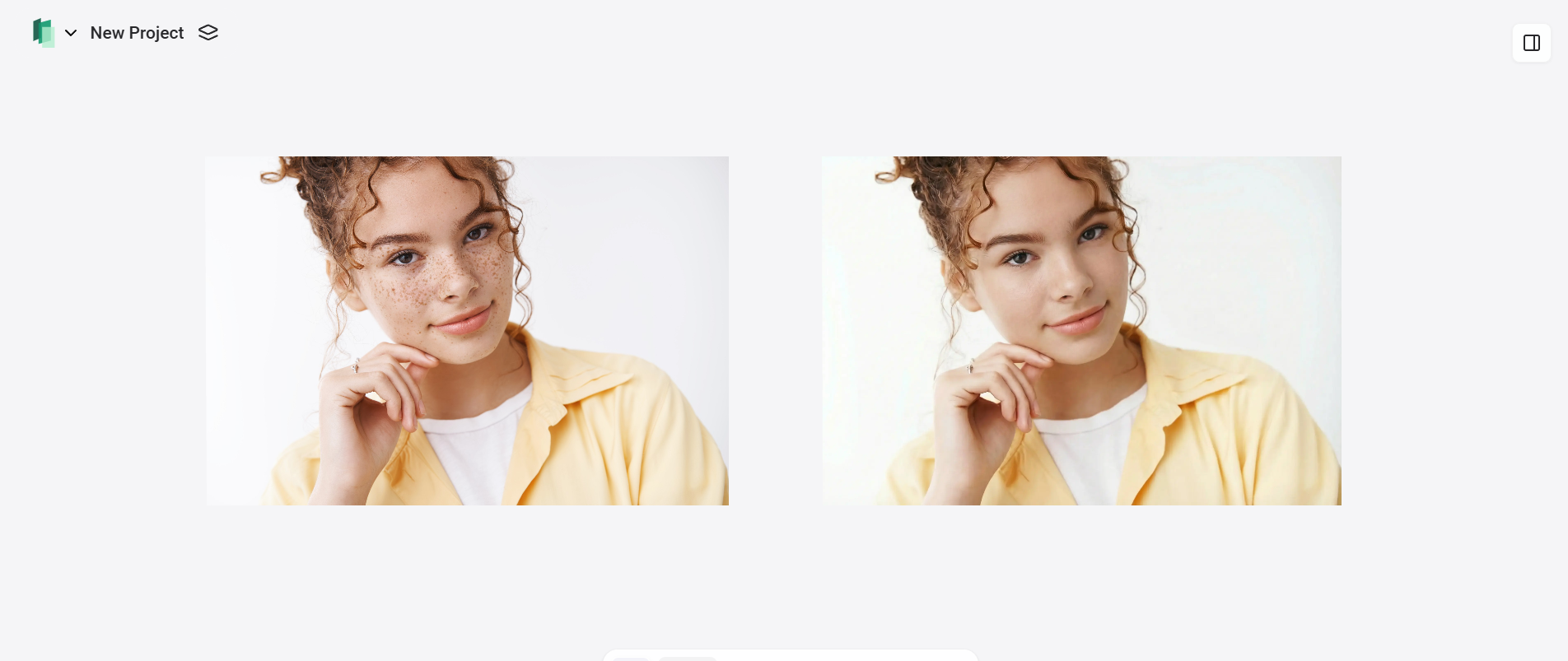Expand the app logo dropdown menu
The image size is (1568, 661).
point(70,33)
